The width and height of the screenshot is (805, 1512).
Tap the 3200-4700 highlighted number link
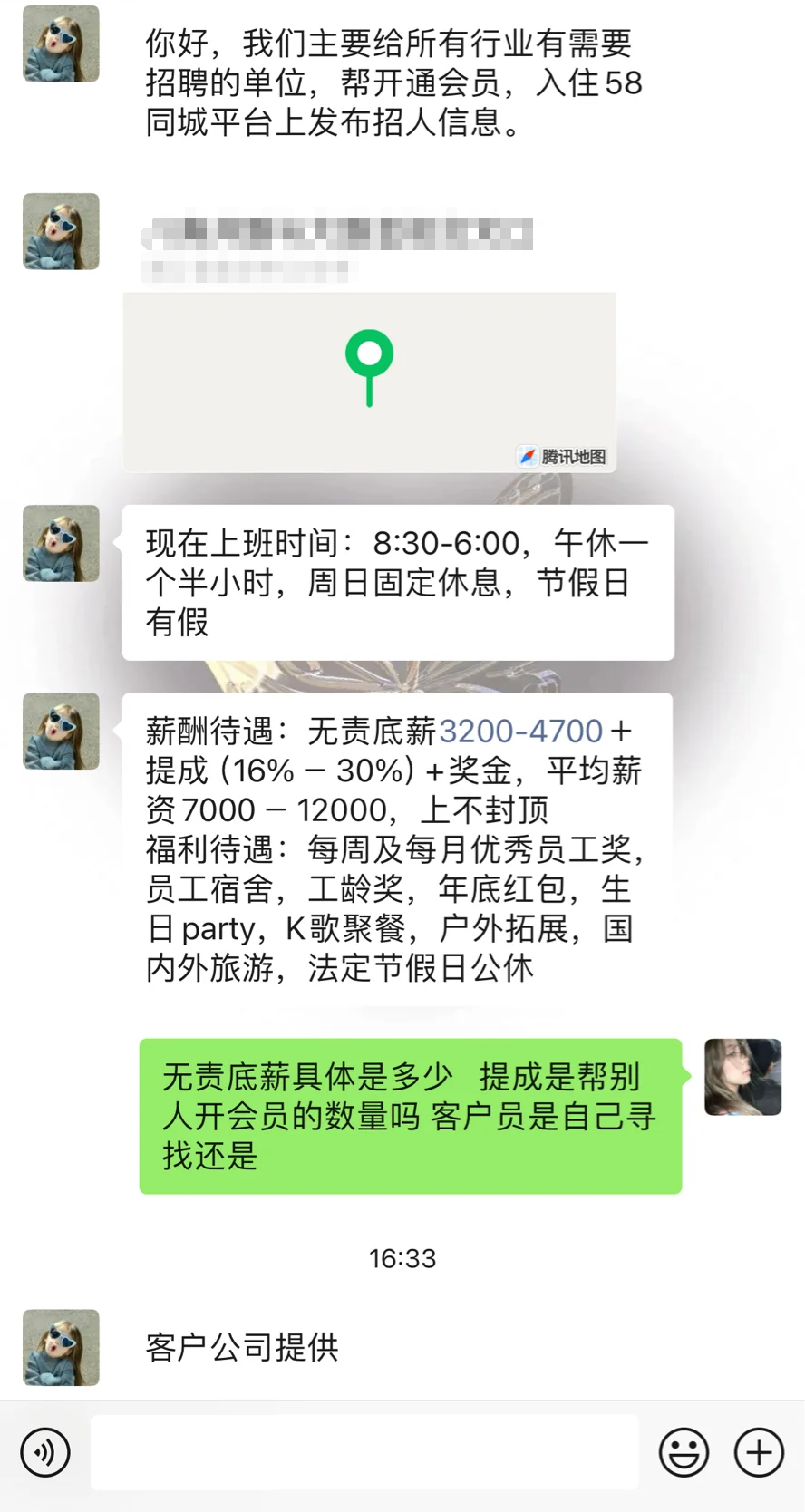click(521, 731)
